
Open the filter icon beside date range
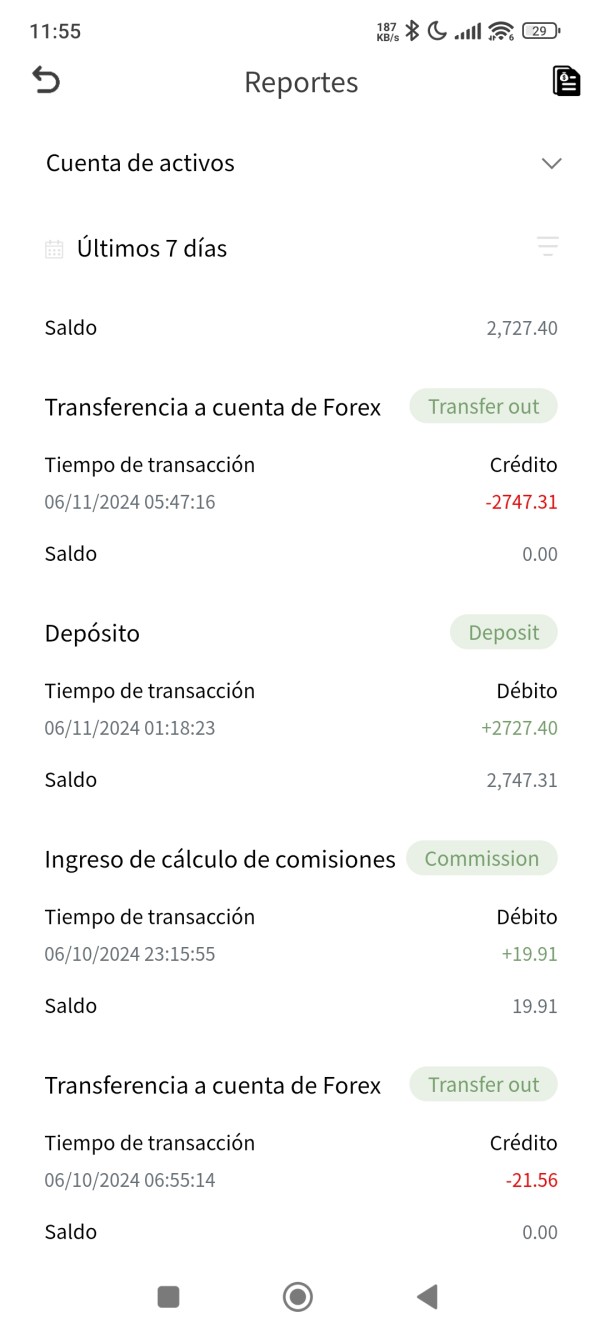click(x=547, y=247)
